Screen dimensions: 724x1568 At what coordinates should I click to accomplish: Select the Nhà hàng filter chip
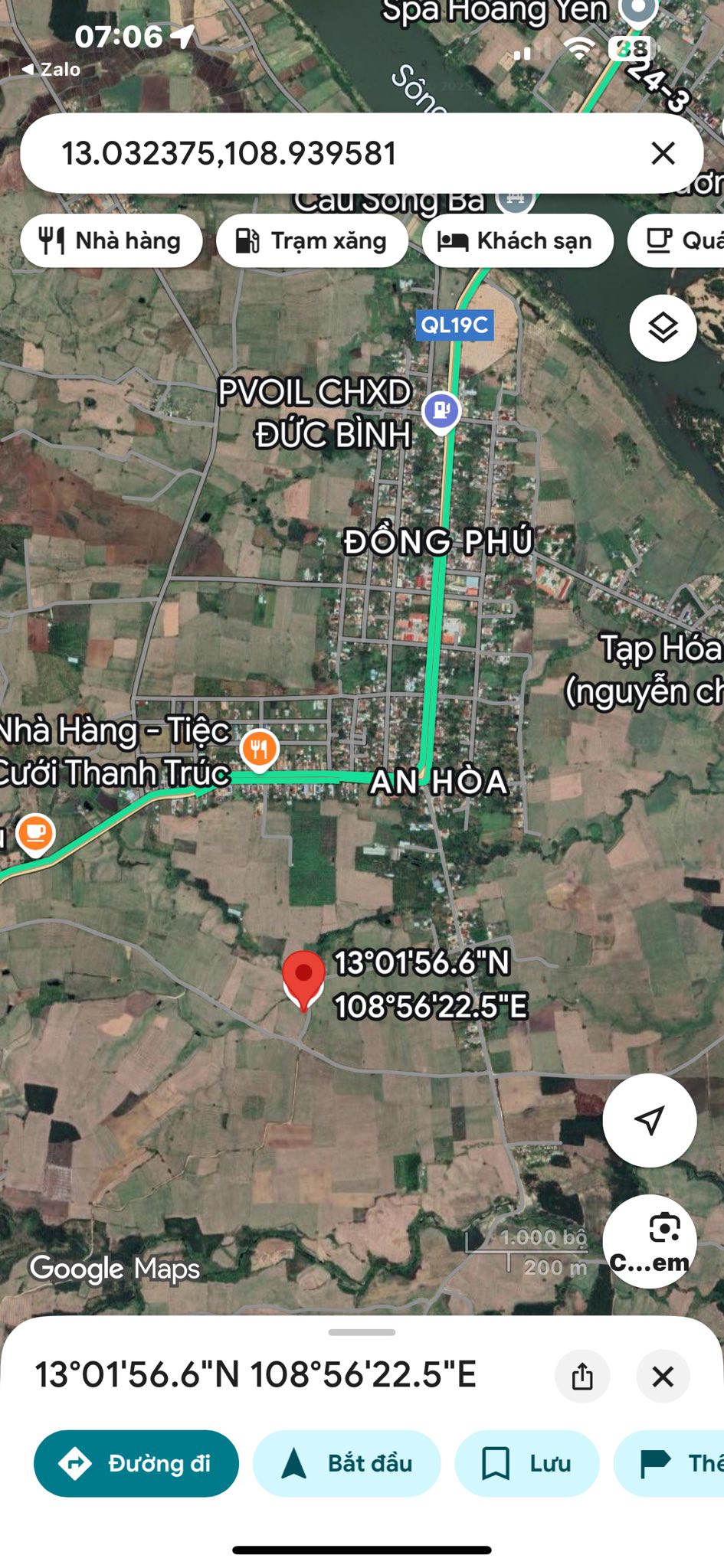coord(112,241)
